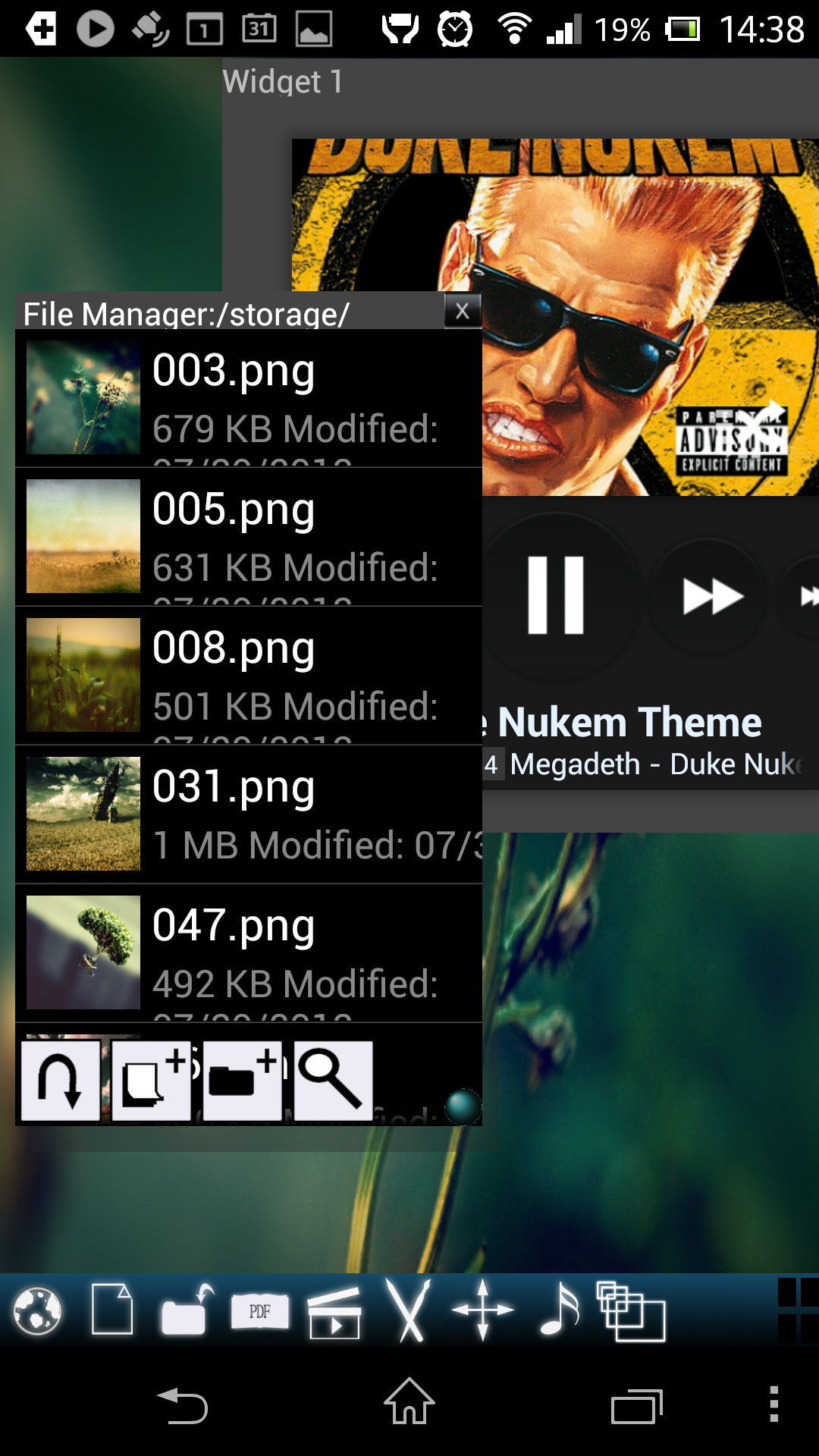Open the scissors tool in the dock
The height and width of the screenshot is (1456, 819).
tap(409, 1310)
